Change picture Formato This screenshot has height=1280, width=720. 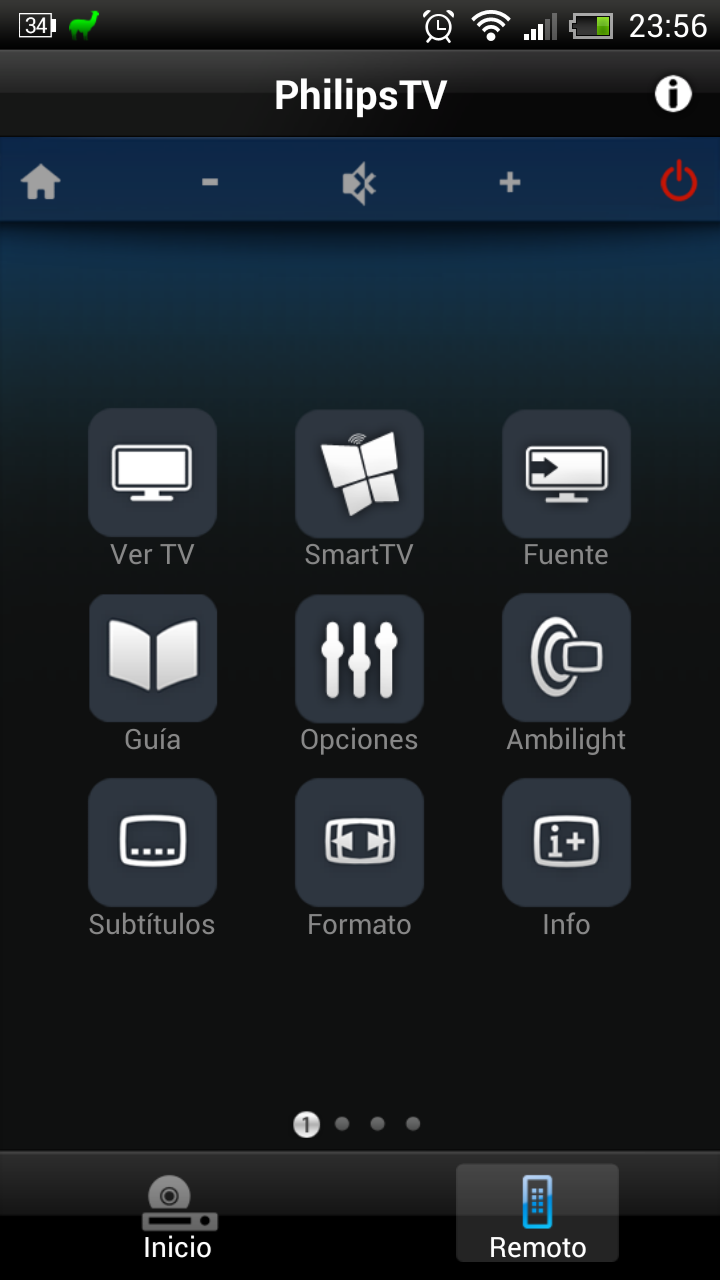pyautogui.click(x=359, y=842)
